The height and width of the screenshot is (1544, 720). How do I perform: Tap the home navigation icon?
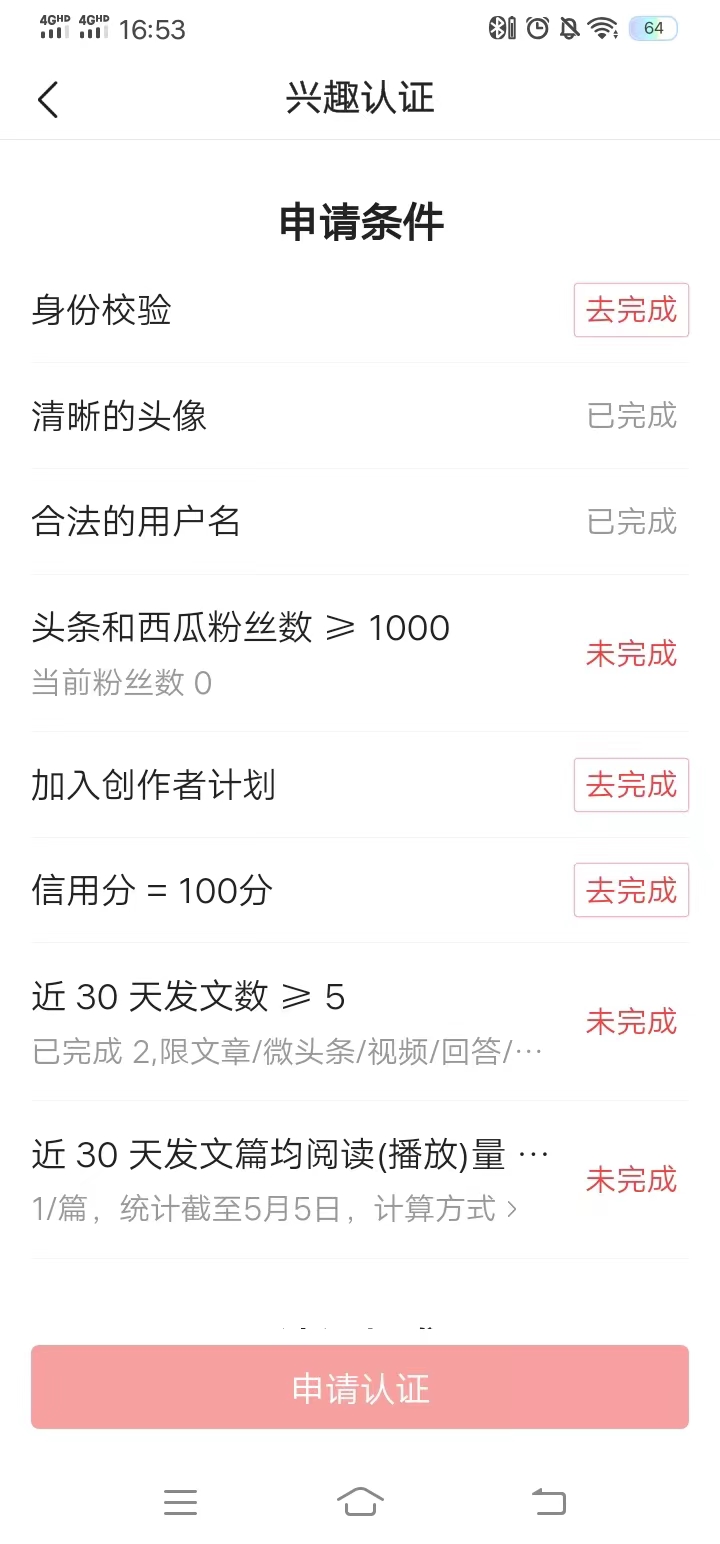360,1501
